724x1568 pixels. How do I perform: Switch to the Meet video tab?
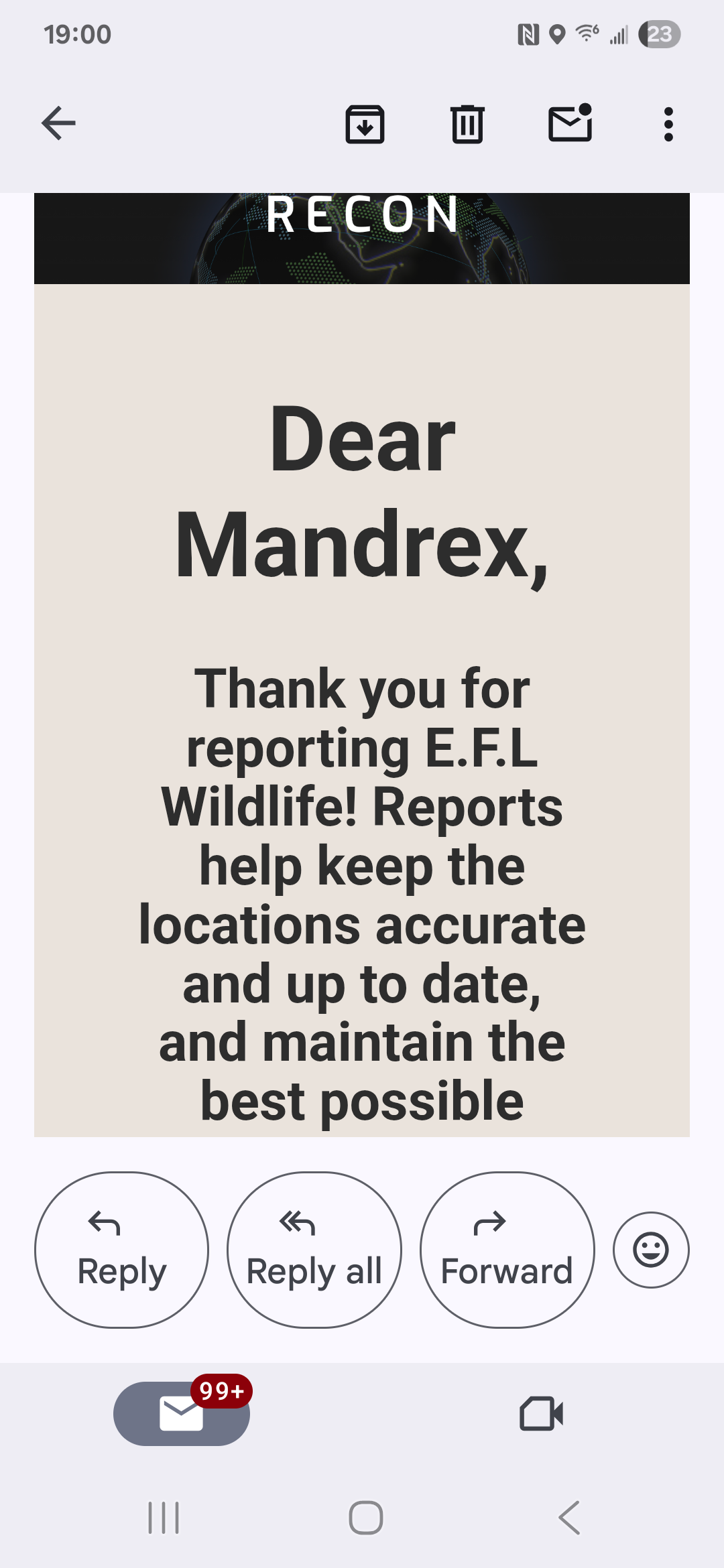point(541,1414)
